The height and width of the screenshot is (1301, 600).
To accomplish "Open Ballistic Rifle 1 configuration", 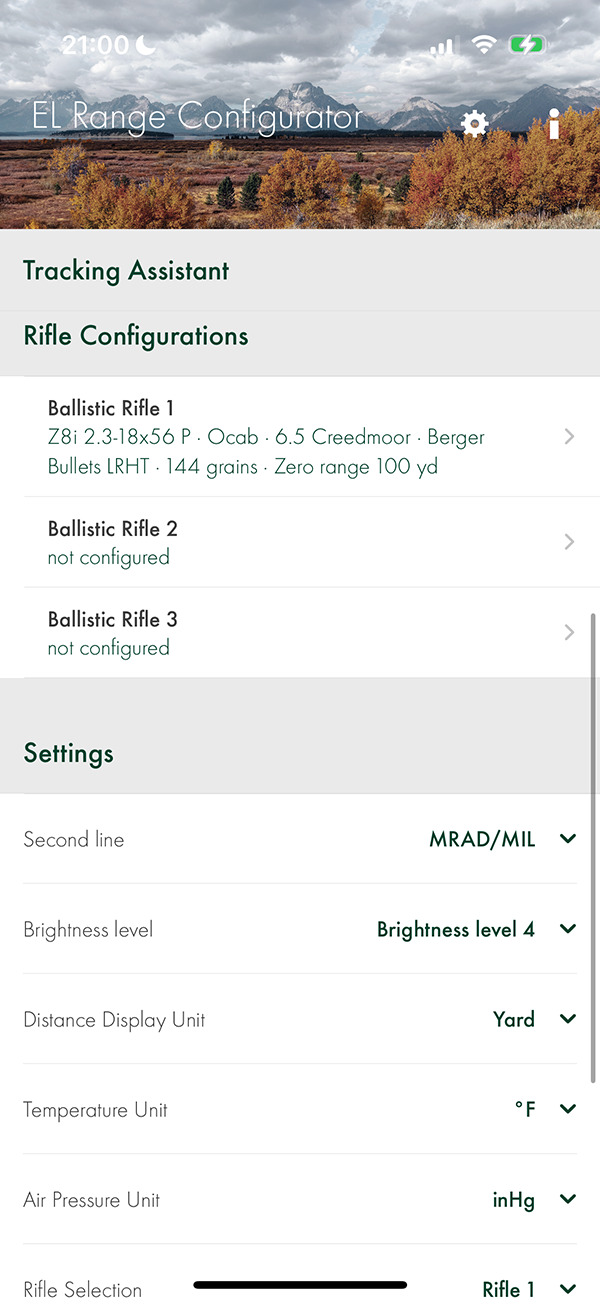I will click(x=300, y=437).
